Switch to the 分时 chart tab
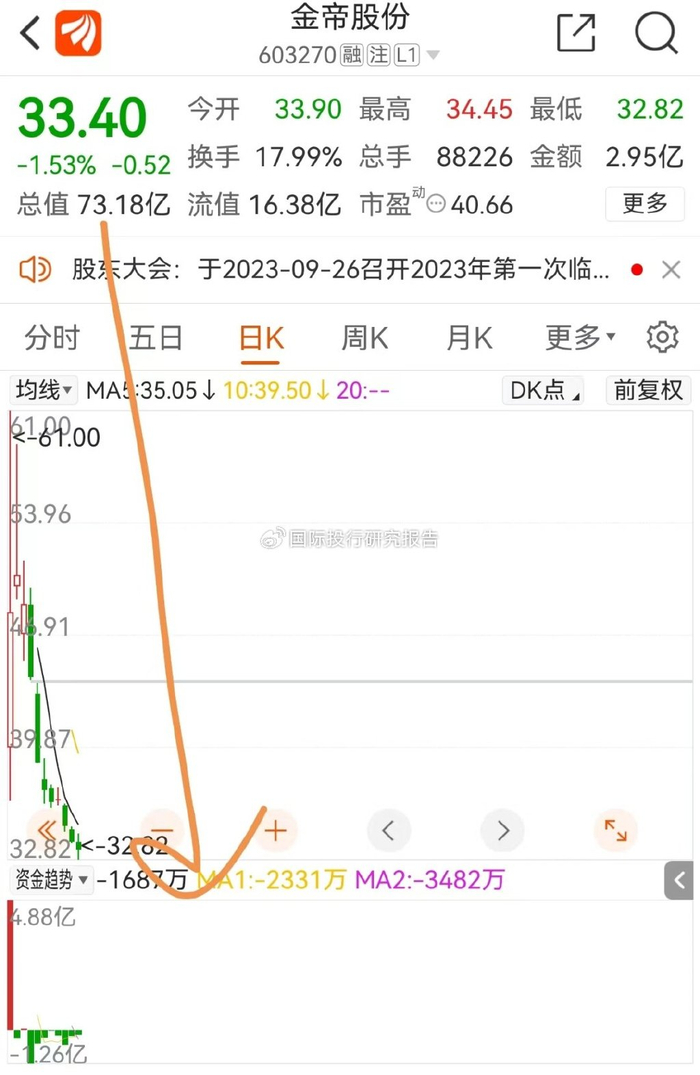Screen dimensions: 700x1075 coord(52,338)
